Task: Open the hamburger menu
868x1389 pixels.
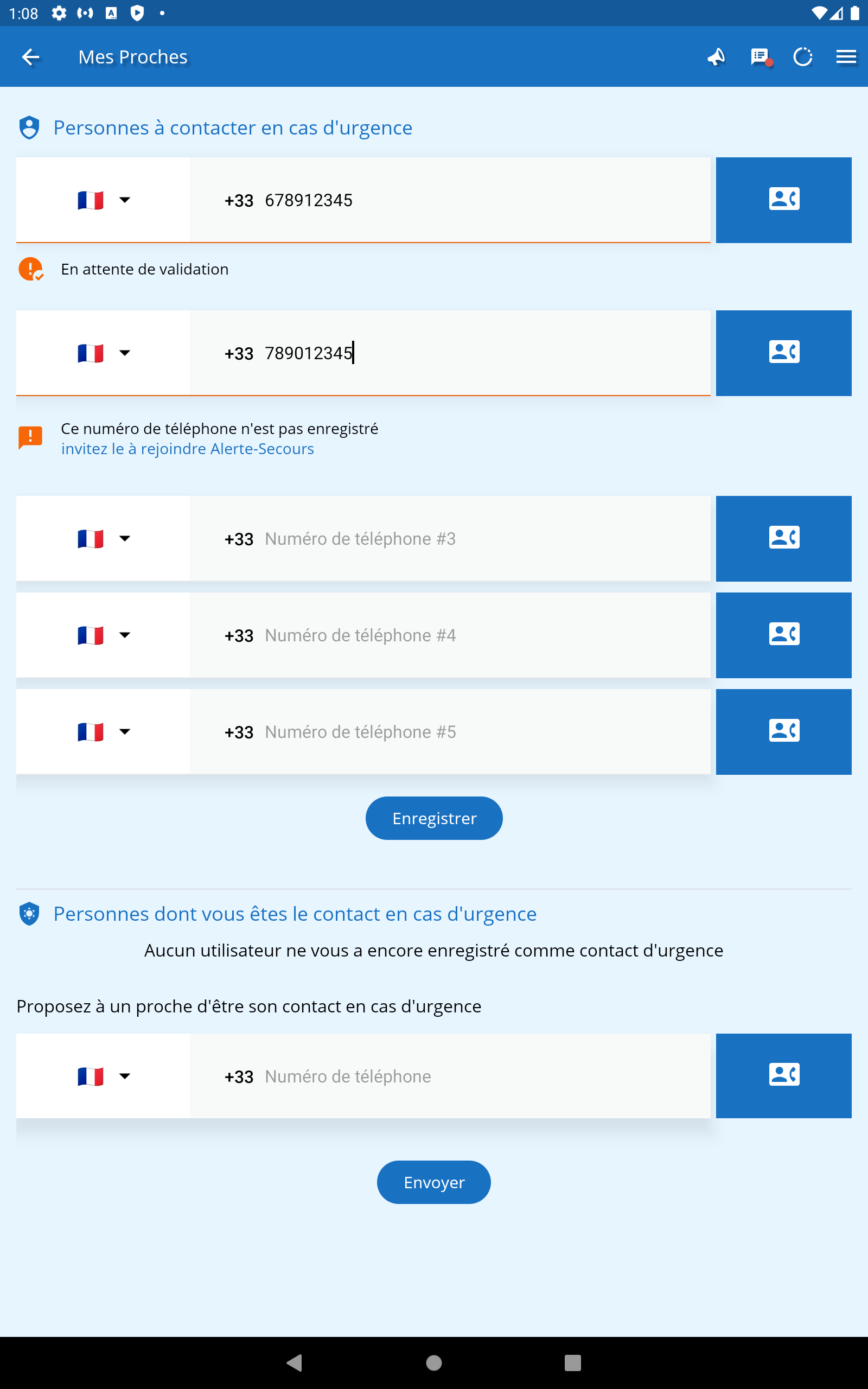Action: [846, 57]
